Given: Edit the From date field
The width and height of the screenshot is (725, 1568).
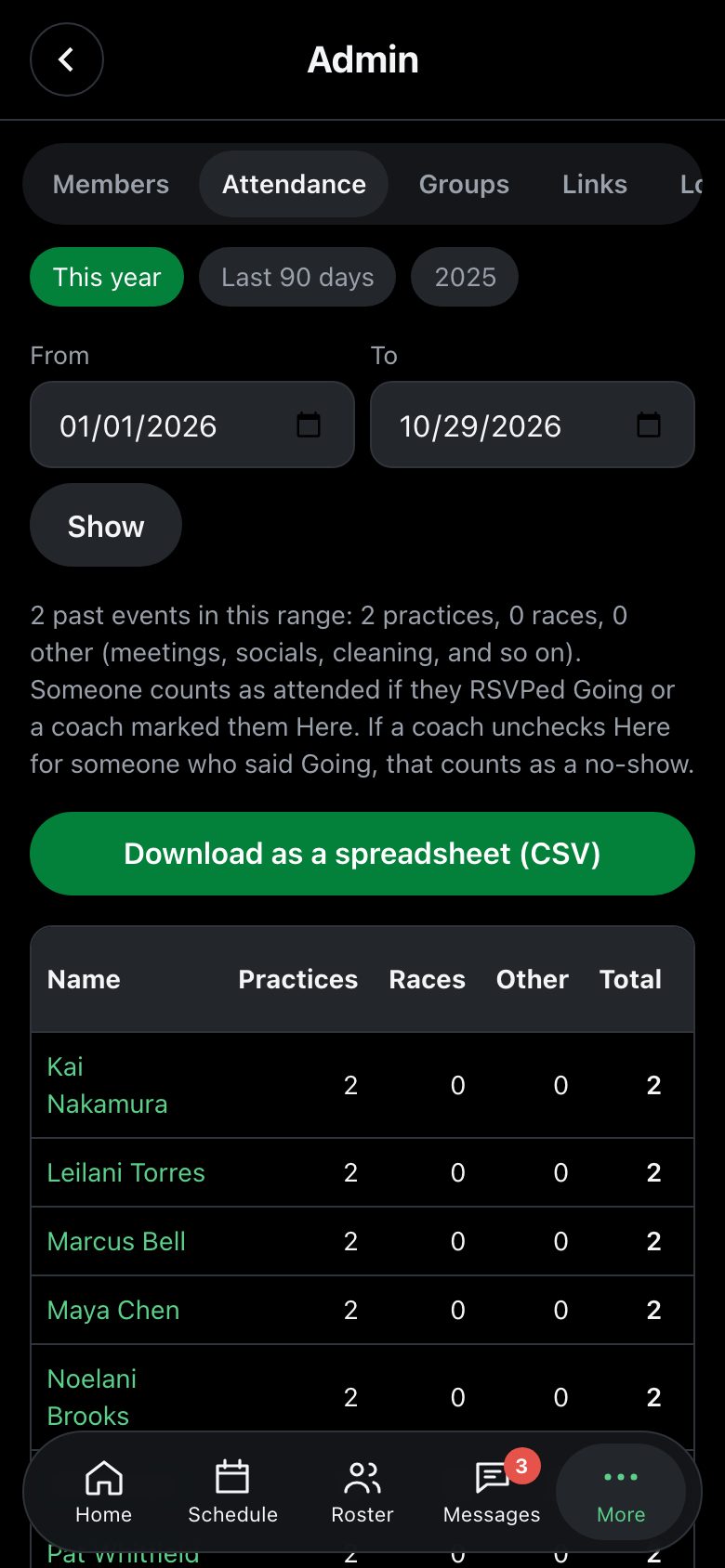Looking at the screenshot, I should (x=192, y=425).
